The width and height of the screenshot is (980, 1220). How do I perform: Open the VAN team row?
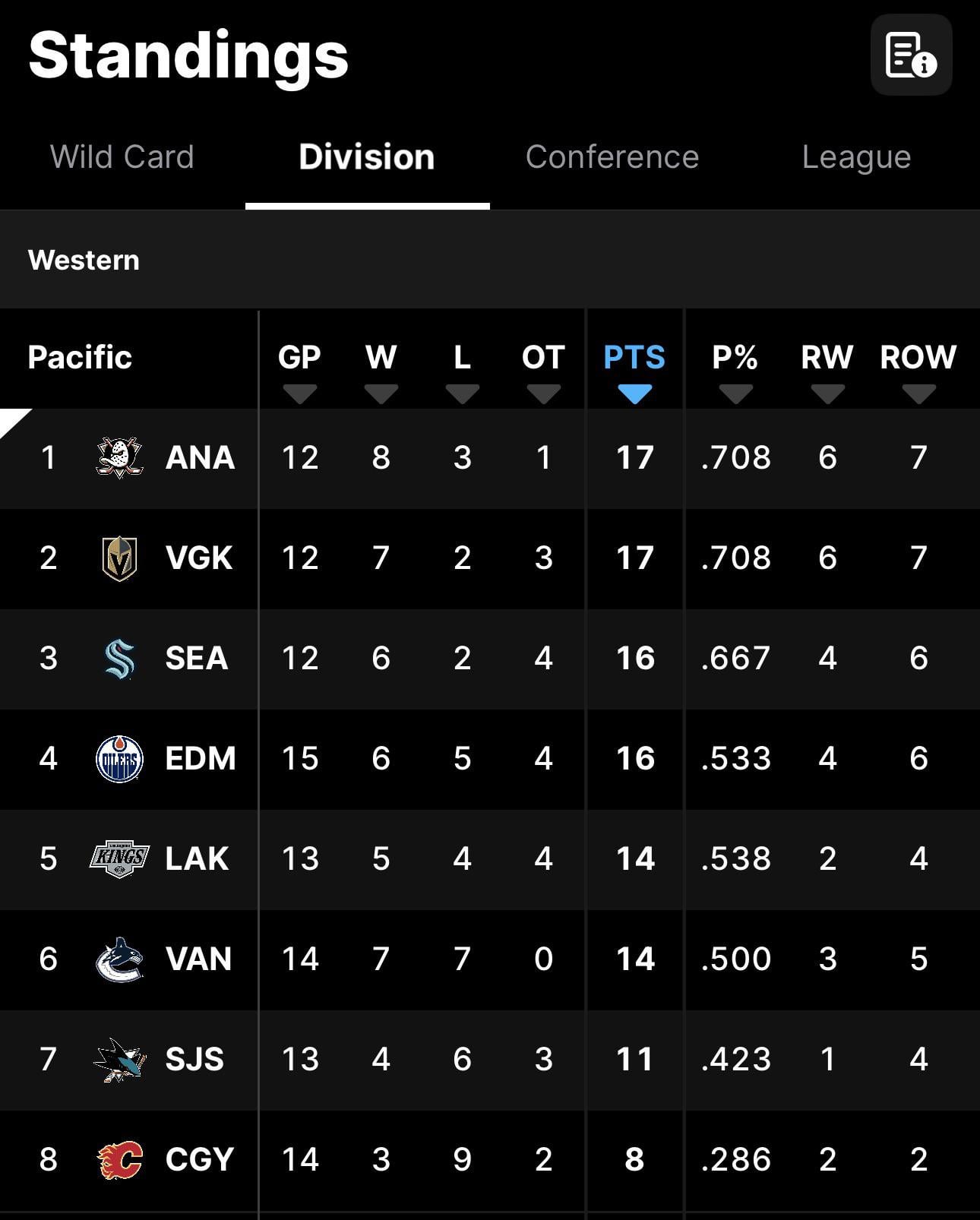pos(198,959)
